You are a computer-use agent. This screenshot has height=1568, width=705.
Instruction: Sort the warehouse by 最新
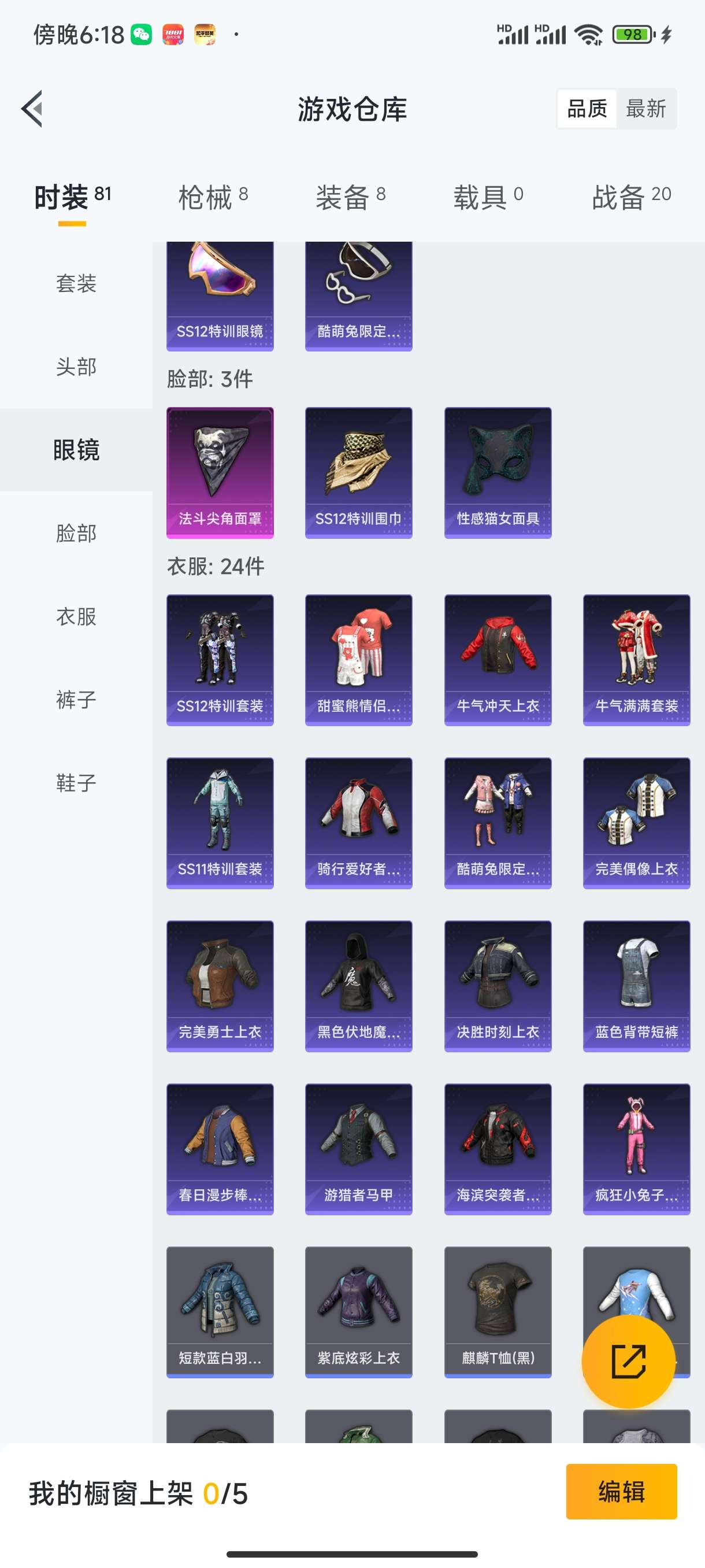click(x=645, y=109)
